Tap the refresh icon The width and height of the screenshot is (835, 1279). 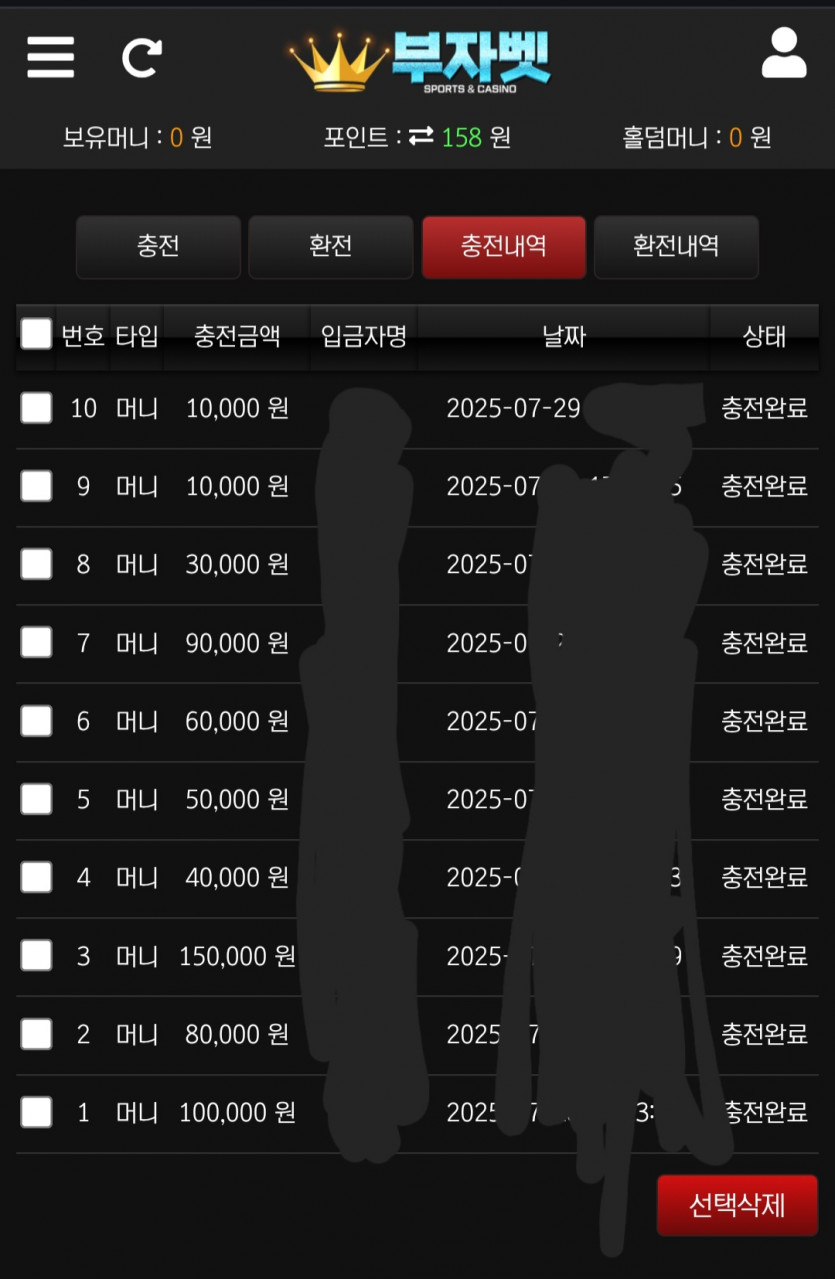141,57
